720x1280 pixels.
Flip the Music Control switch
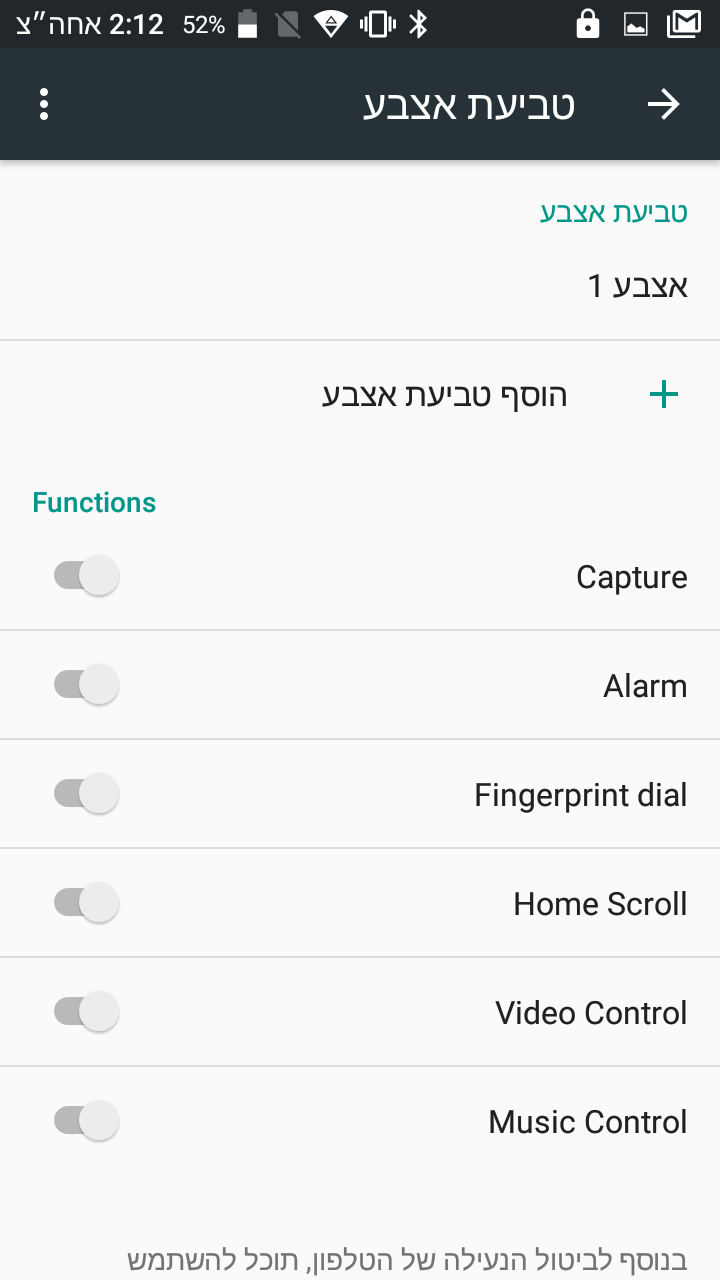(86, 1122)
